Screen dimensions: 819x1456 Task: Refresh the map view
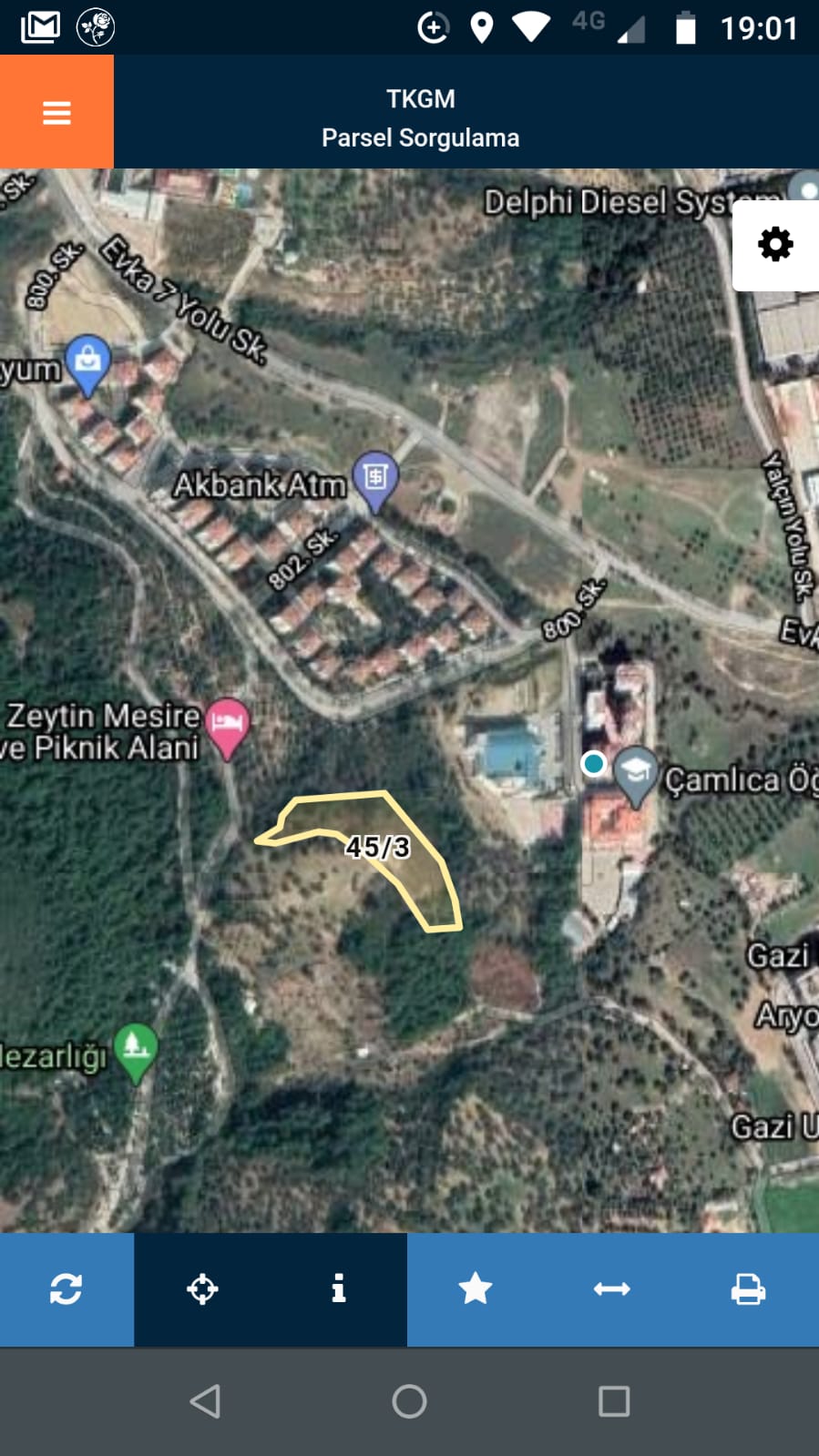[67, 1289]
